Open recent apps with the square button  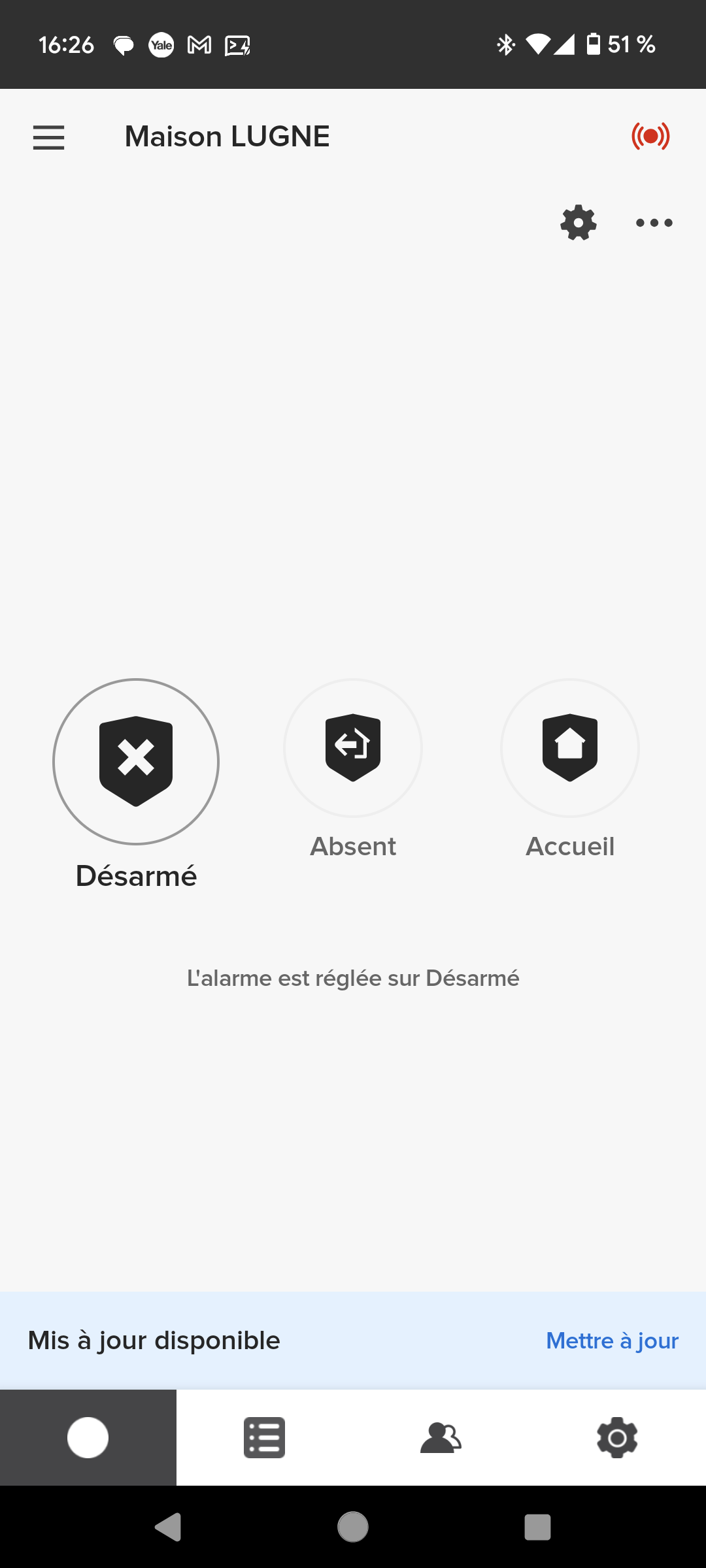tap(537, 1527)
